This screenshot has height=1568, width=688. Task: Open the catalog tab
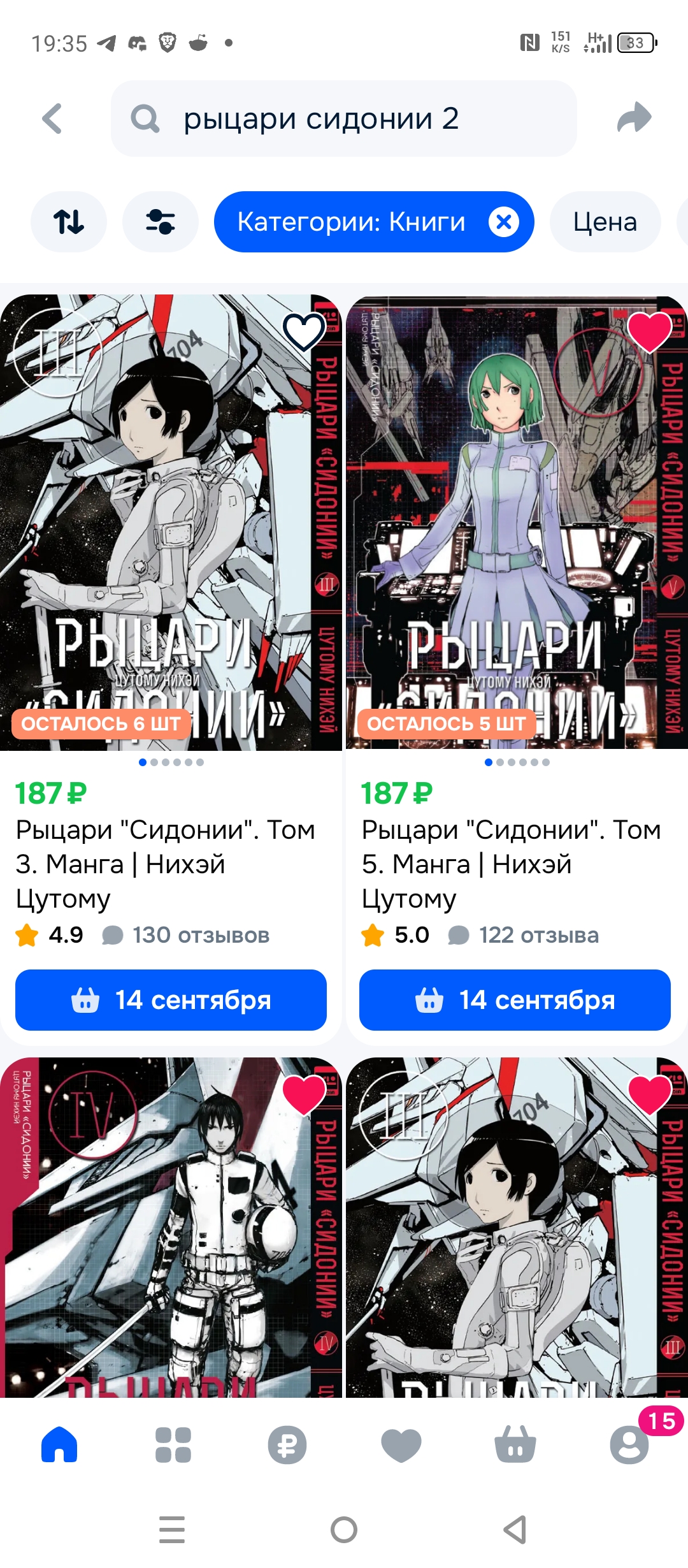click(173, 1444)
